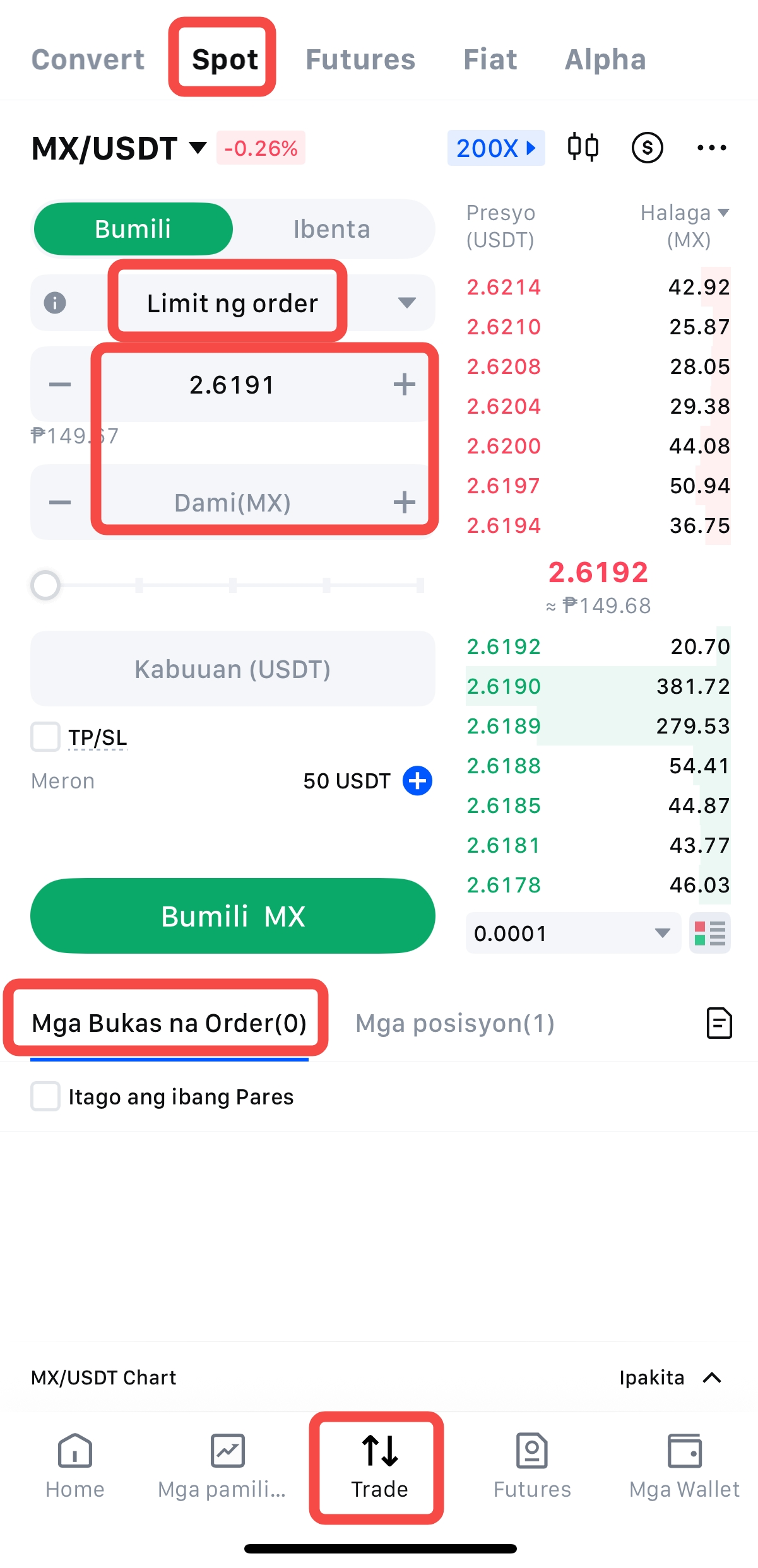This screenshot has height=1568, width=758.
Task: Tap the Dami(MX) quantity field
Action: pos(232,503)
